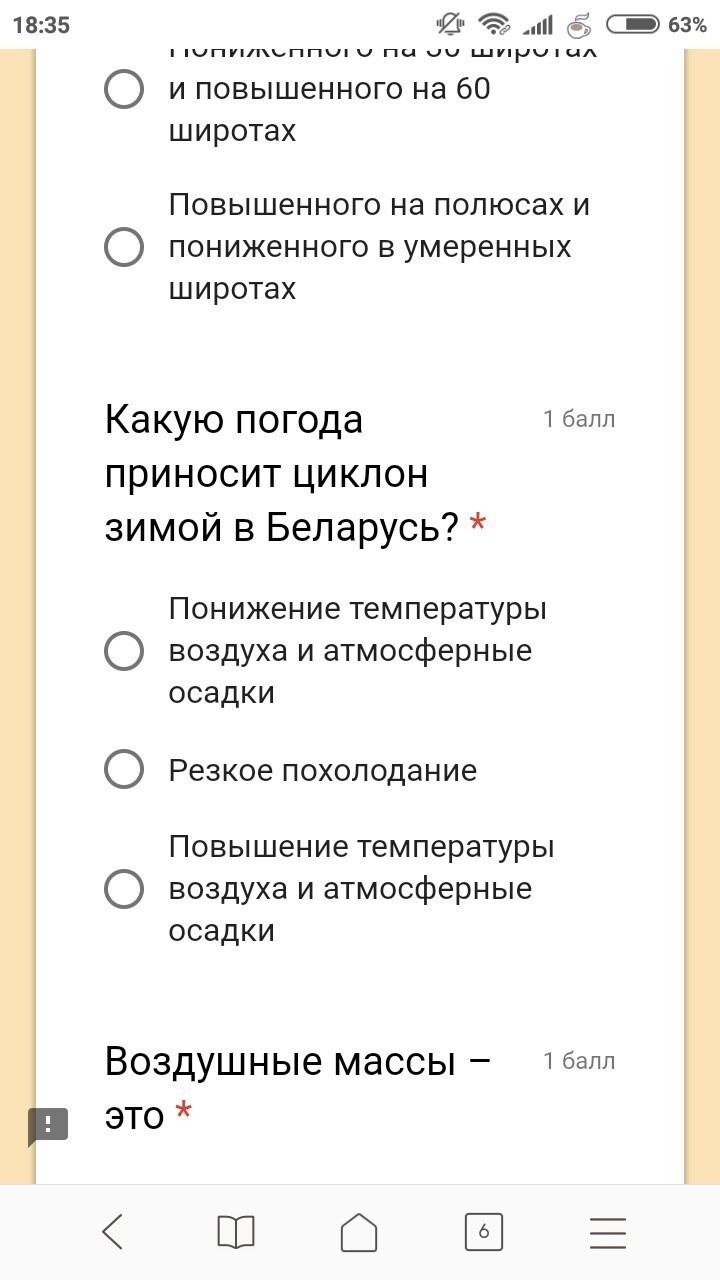Show the 6 open browser tabs
The image size is (720, 1280).
coord(484,1232)
